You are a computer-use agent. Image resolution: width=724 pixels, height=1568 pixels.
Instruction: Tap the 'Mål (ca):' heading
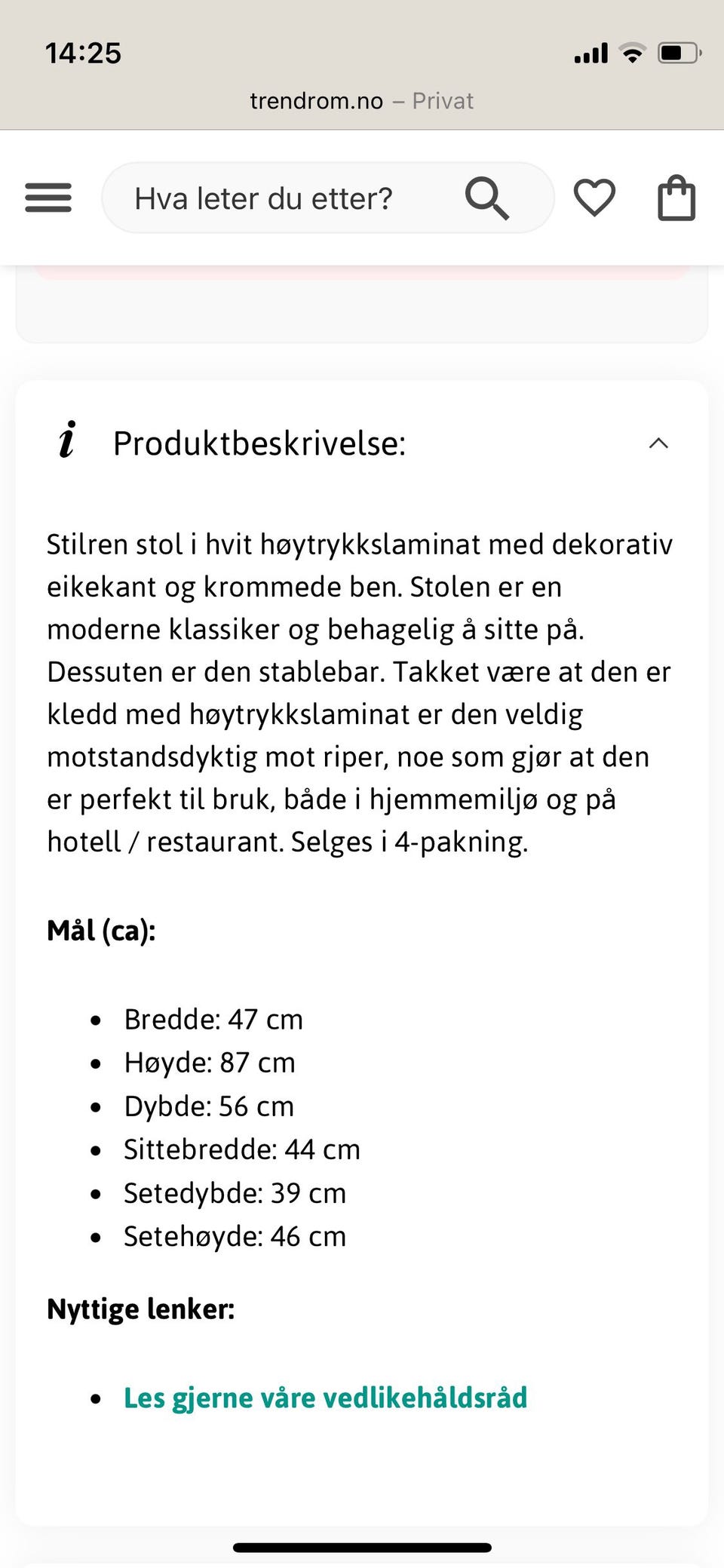[x=100, y=931]
